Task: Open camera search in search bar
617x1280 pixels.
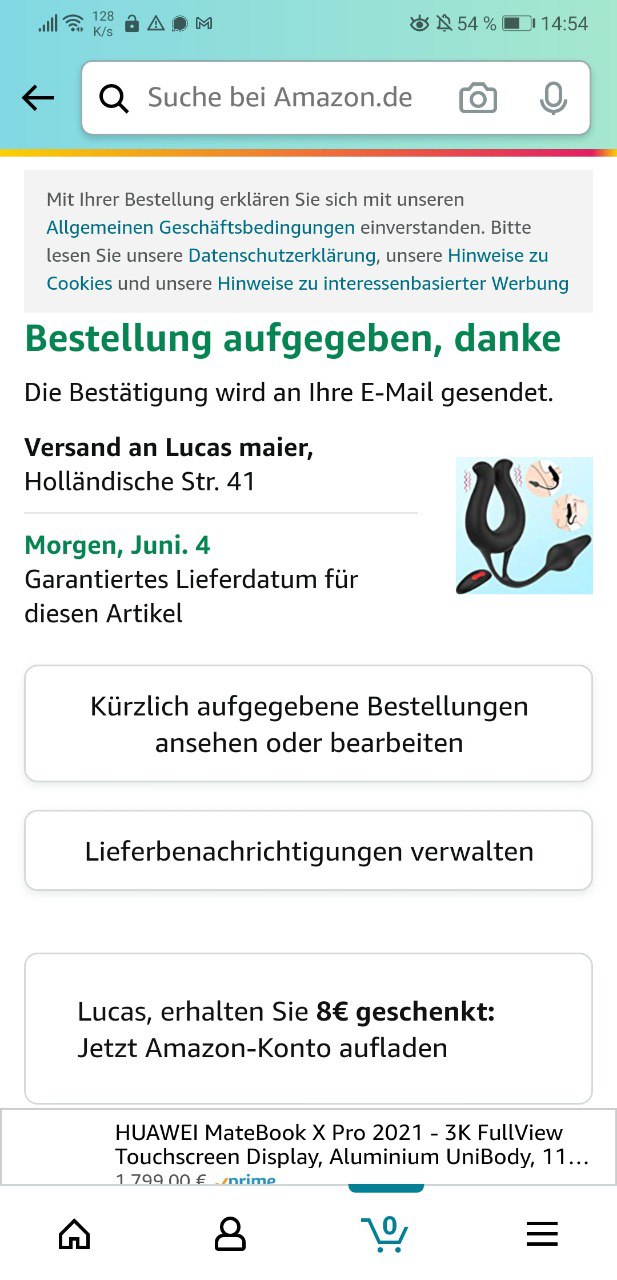Action: tap(478, 98)
